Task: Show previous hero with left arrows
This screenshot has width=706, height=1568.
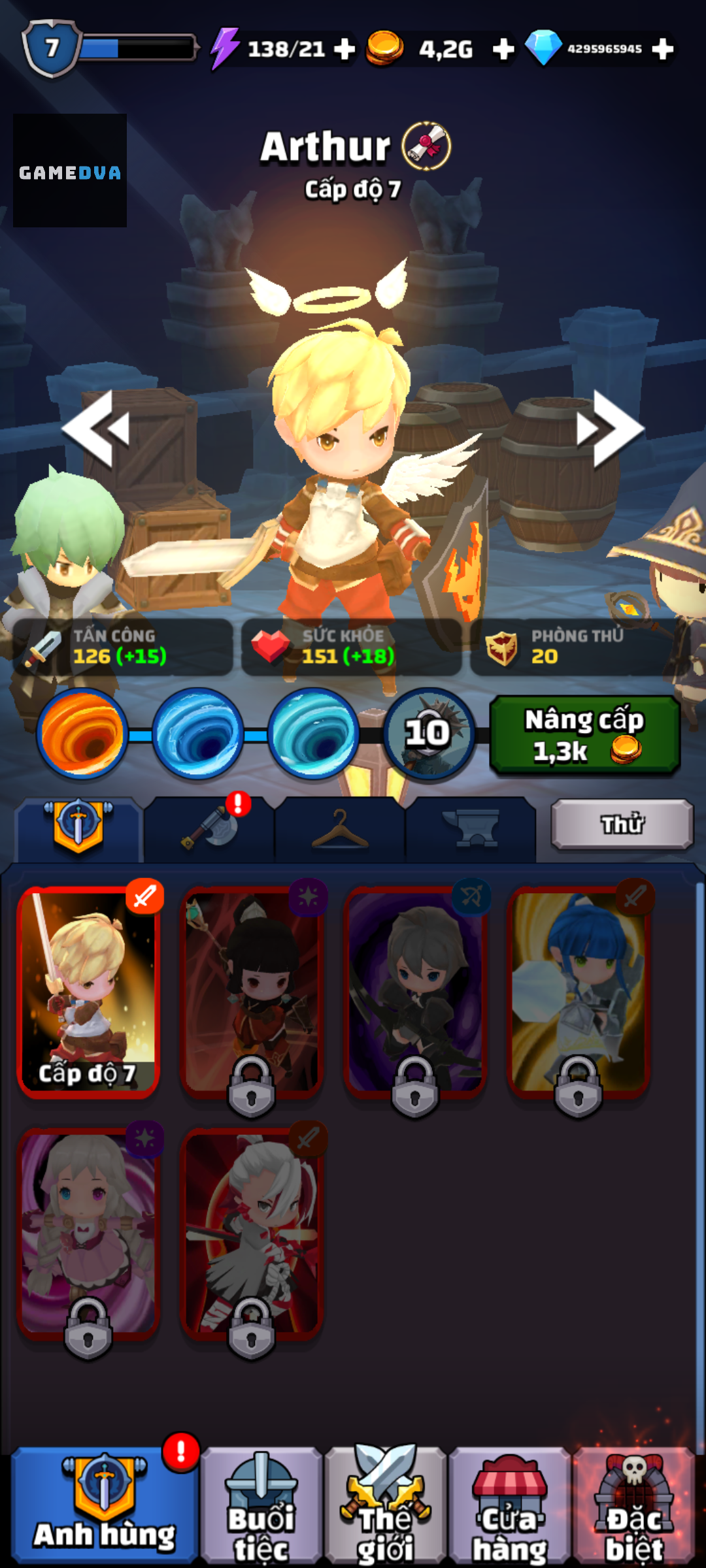Action: [97, 429]
